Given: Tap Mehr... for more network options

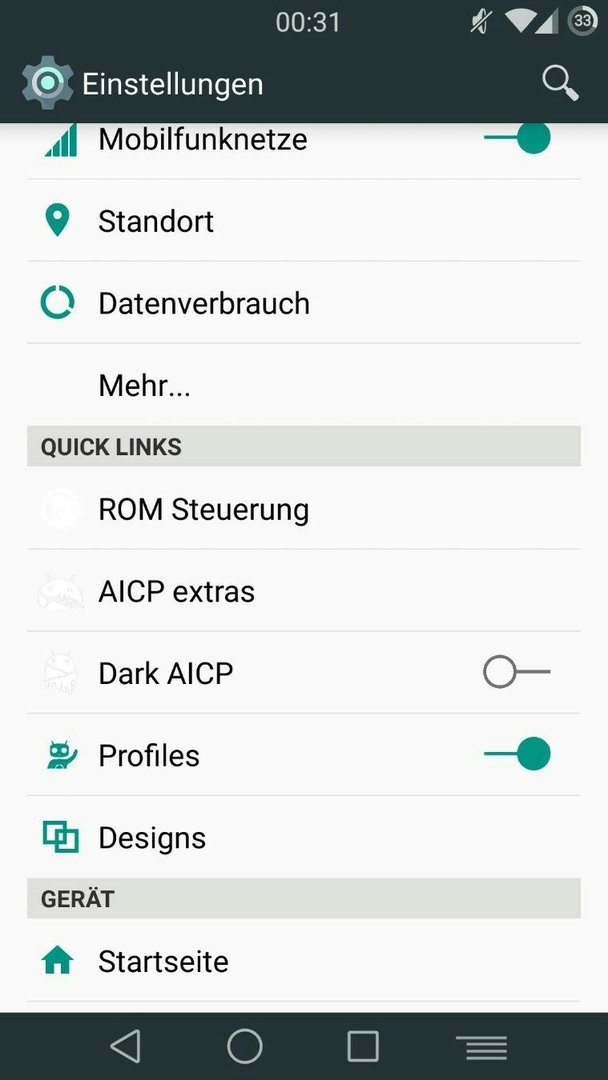Looking at the screenshot, I should coord(304,385).
